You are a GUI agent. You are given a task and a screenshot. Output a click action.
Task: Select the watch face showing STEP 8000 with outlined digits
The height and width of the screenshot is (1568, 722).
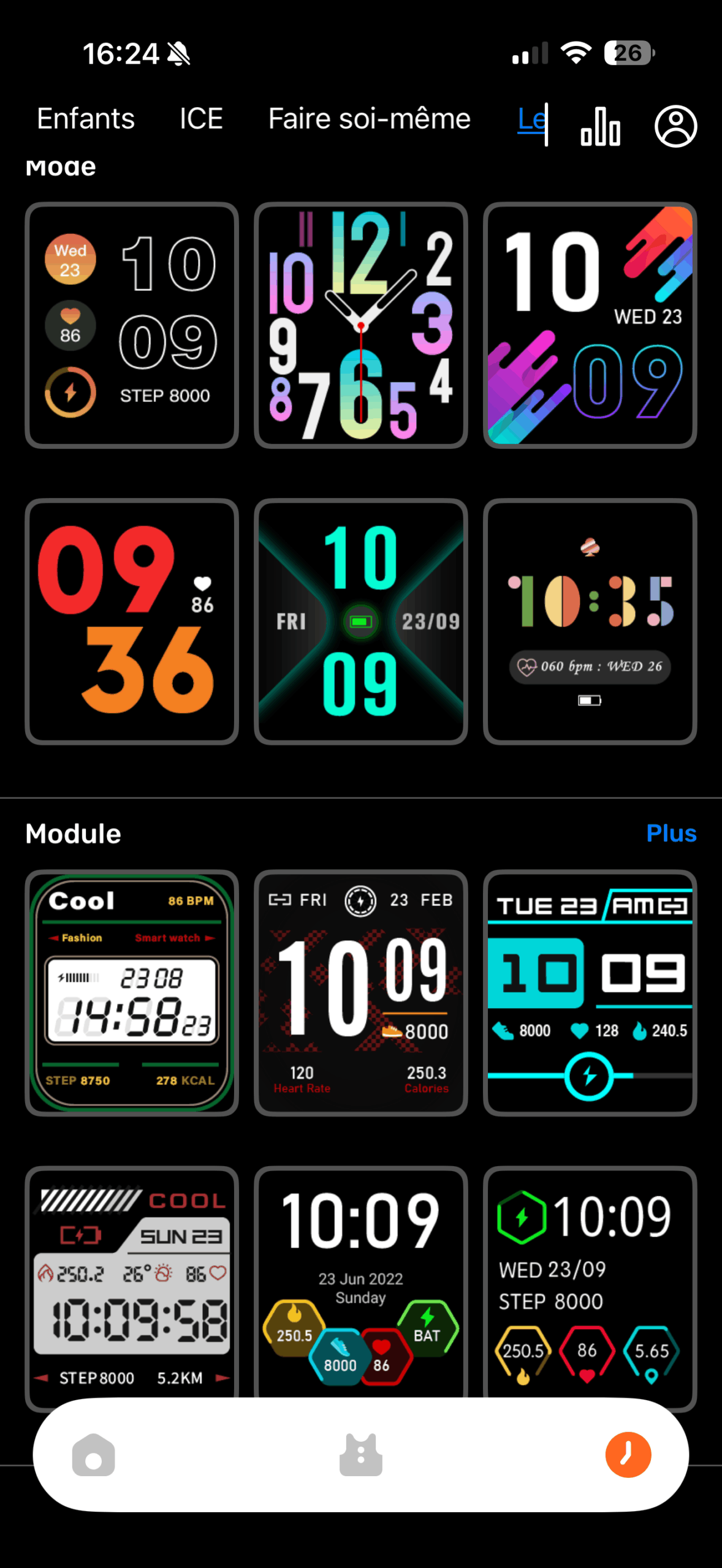[x=132, y=325]
